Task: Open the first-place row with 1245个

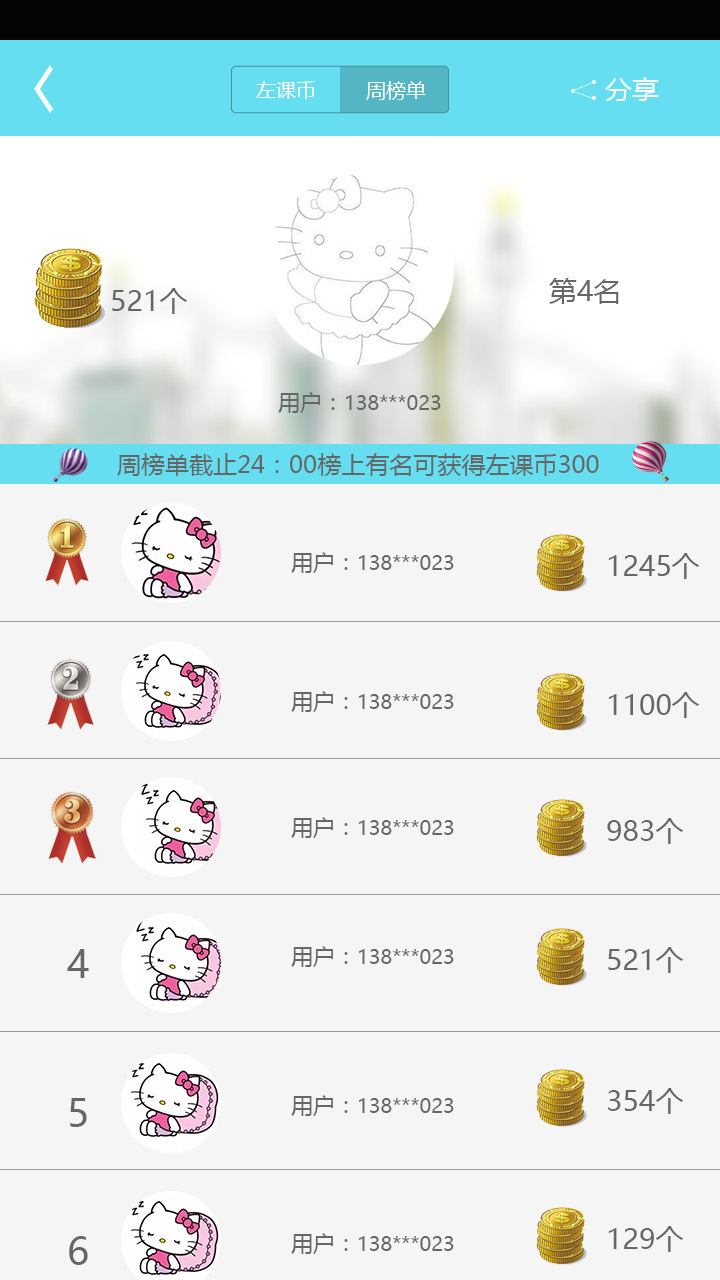Action: pos(360,553)
